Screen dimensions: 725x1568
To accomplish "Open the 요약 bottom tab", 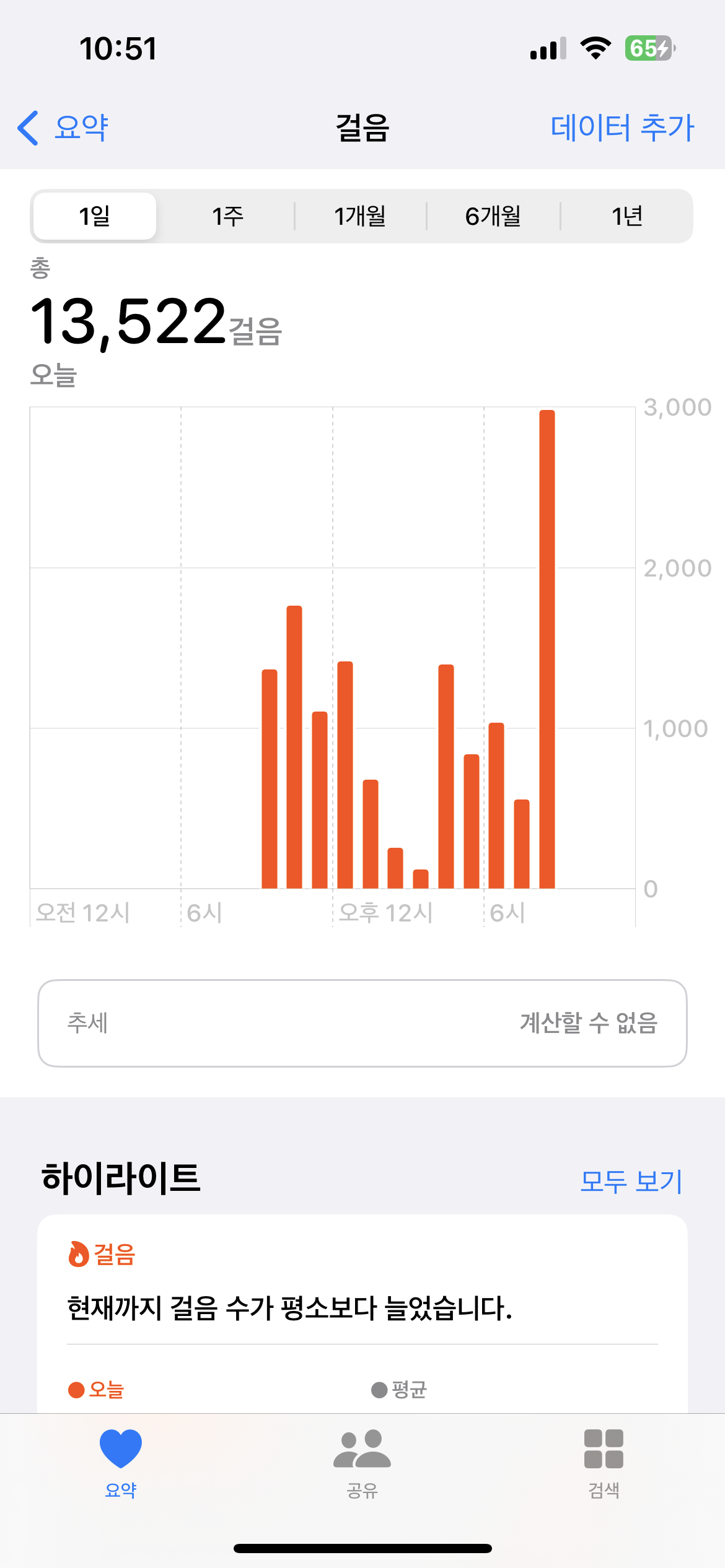I will [x=121, y=1463].
